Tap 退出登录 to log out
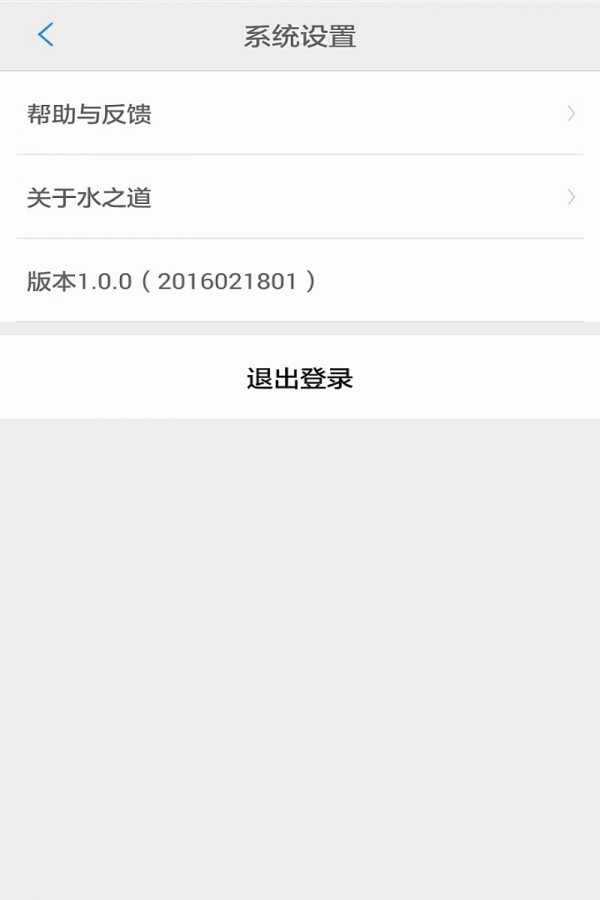The height and width of the screenshot is (900, 600). pyautogui.click(x=300, y=379)
